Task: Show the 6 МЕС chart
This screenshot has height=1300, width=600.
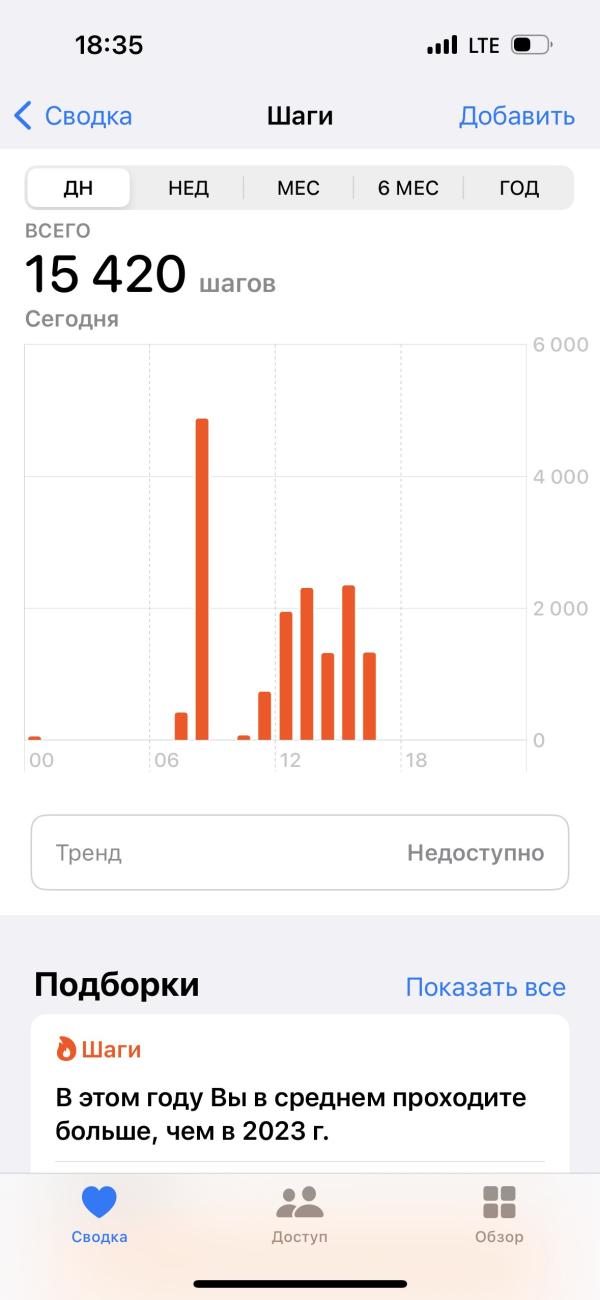Action: coord(408,188)
